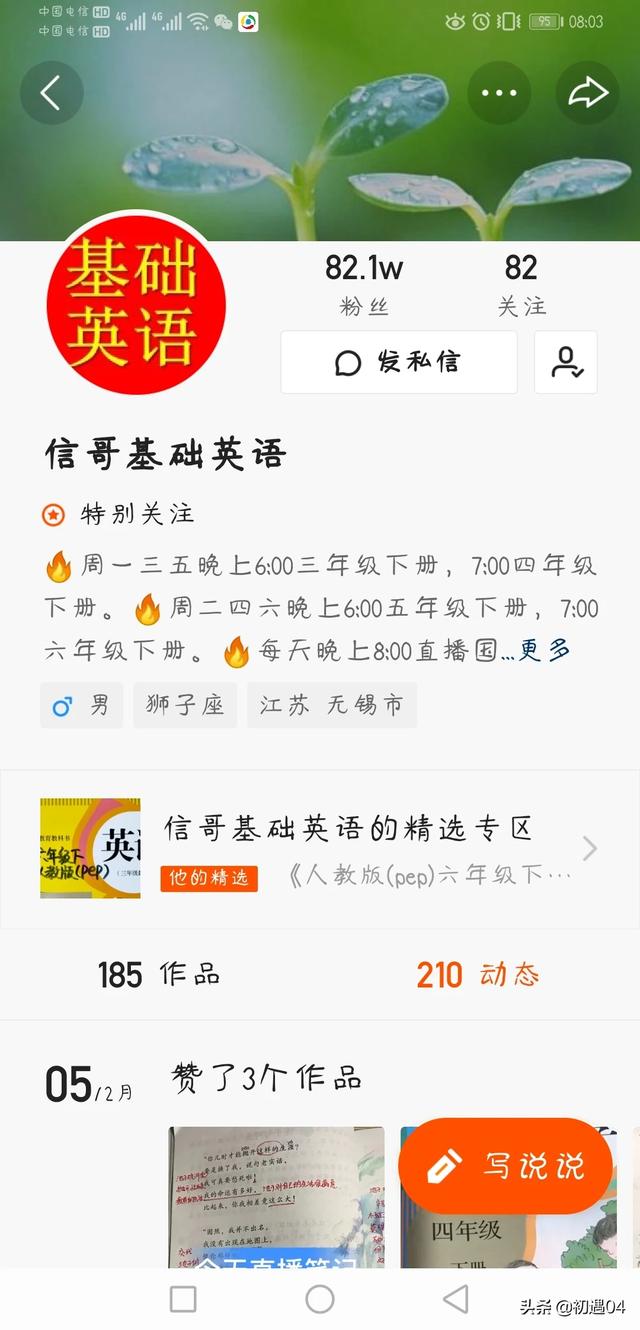This screenshot has width=640, height=1330.
Task: Open 信哥基础英语的精选专区 card
Action: (320, 849)
